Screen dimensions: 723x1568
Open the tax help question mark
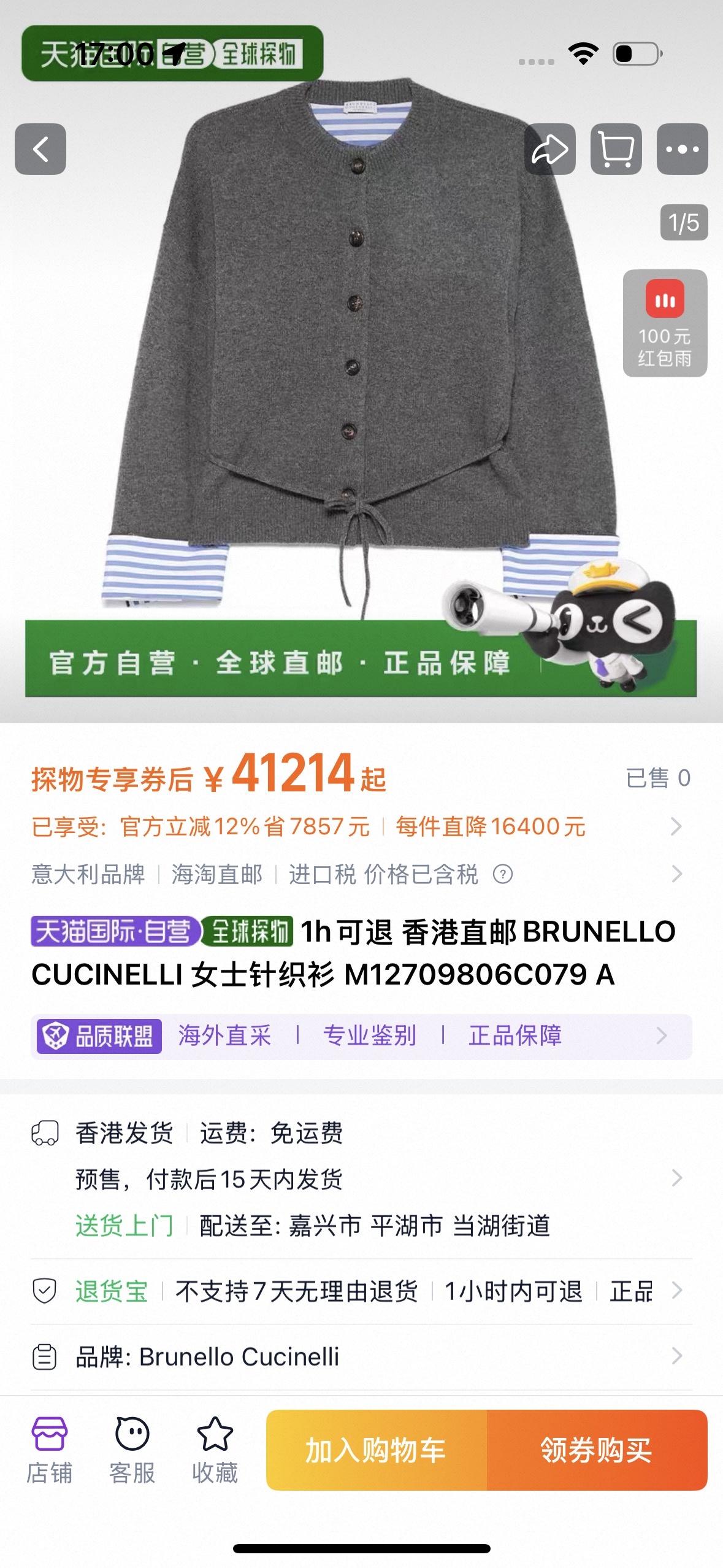[503, 874]
